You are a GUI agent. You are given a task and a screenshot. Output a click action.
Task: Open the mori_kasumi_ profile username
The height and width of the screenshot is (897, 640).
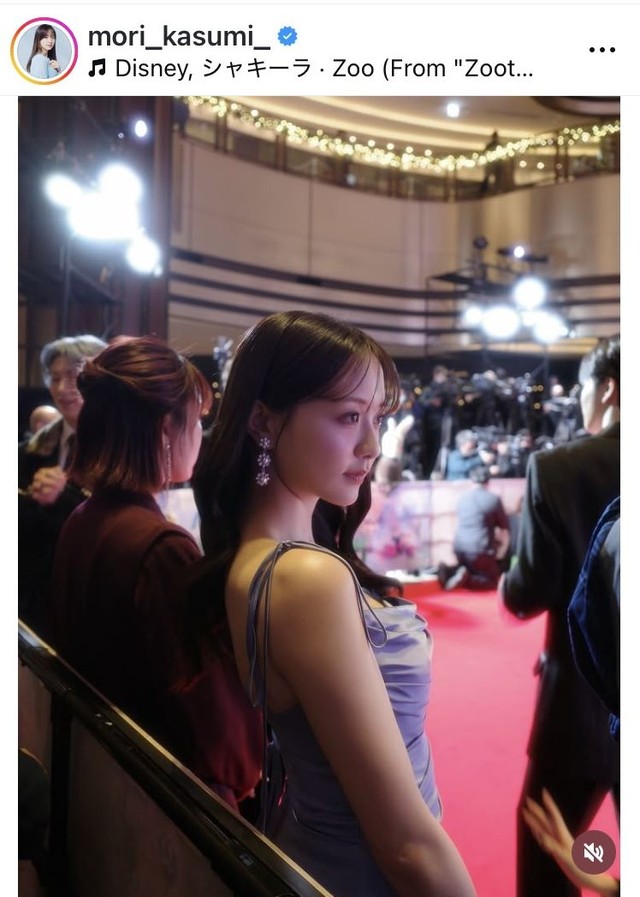click(x=178, y=36)
